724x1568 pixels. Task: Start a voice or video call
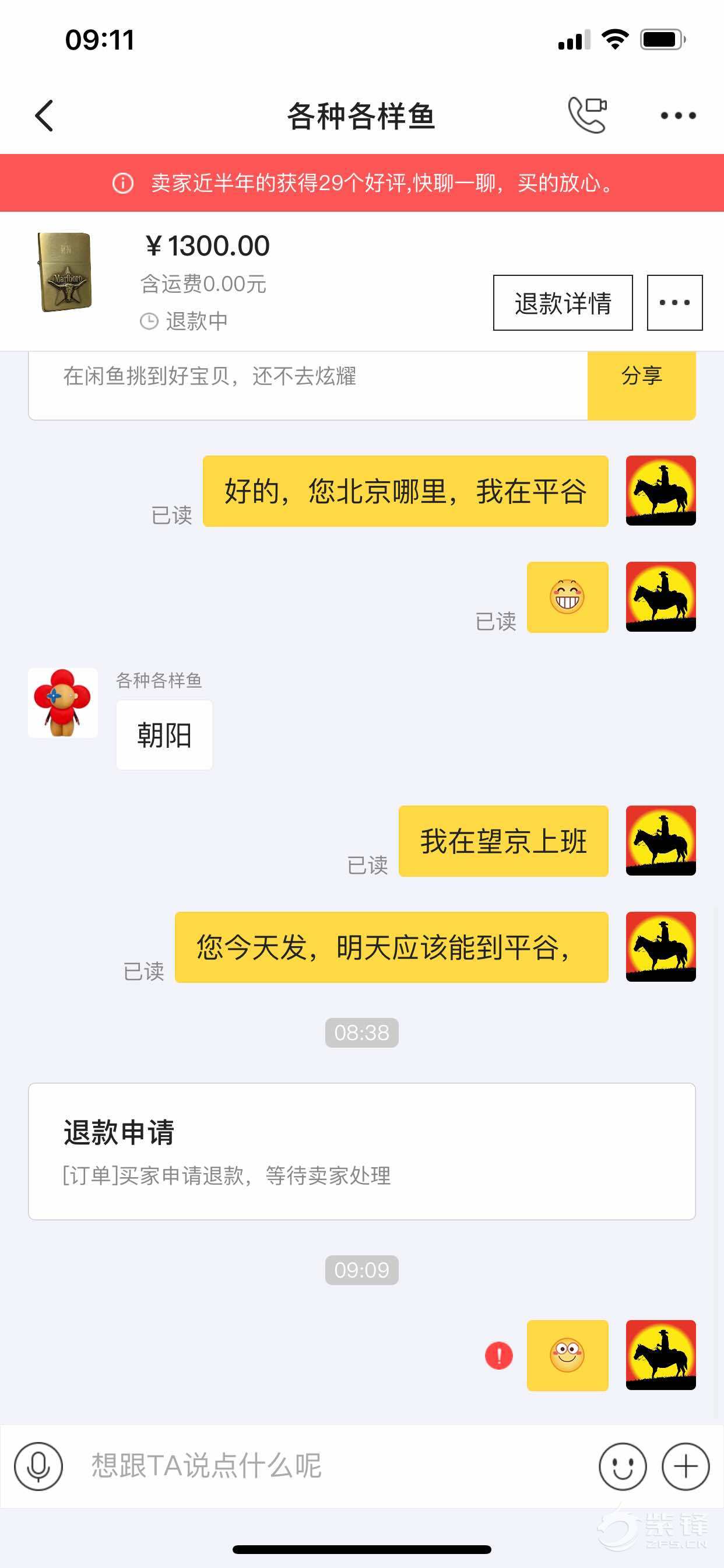click(587, 114)
